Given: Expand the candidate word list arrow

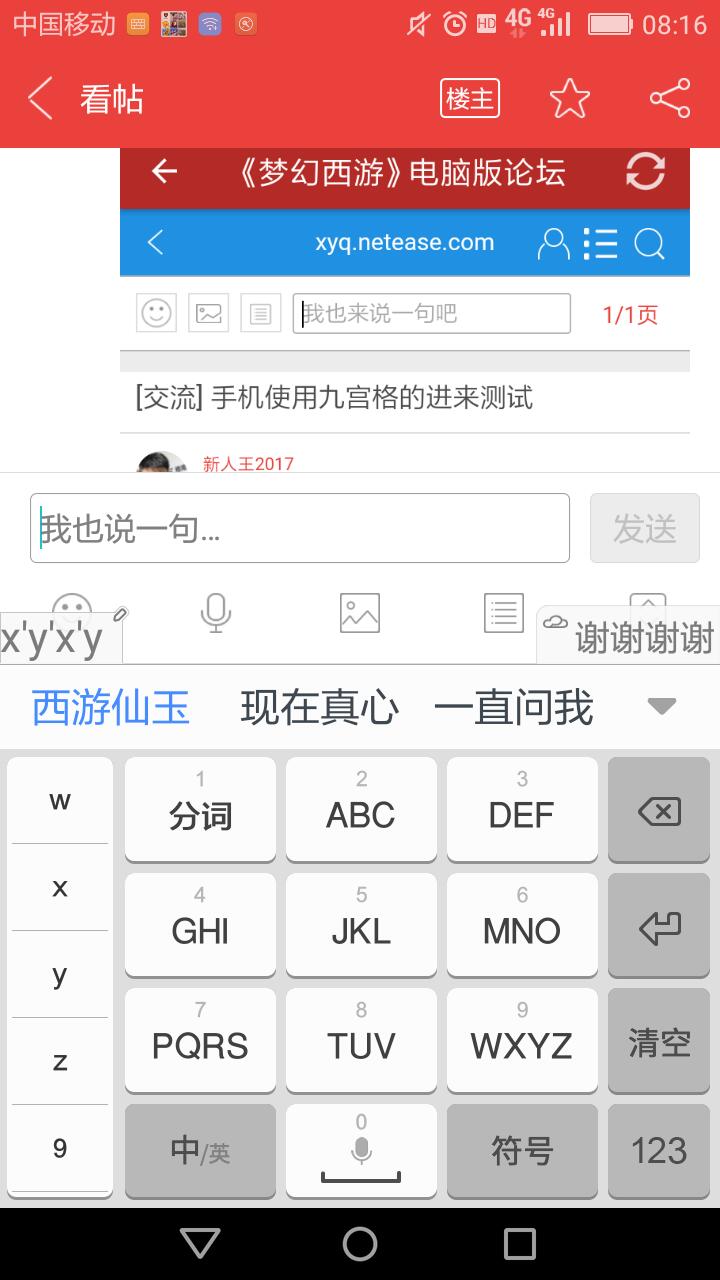Looking at the screenshot, I should [661, 707].
